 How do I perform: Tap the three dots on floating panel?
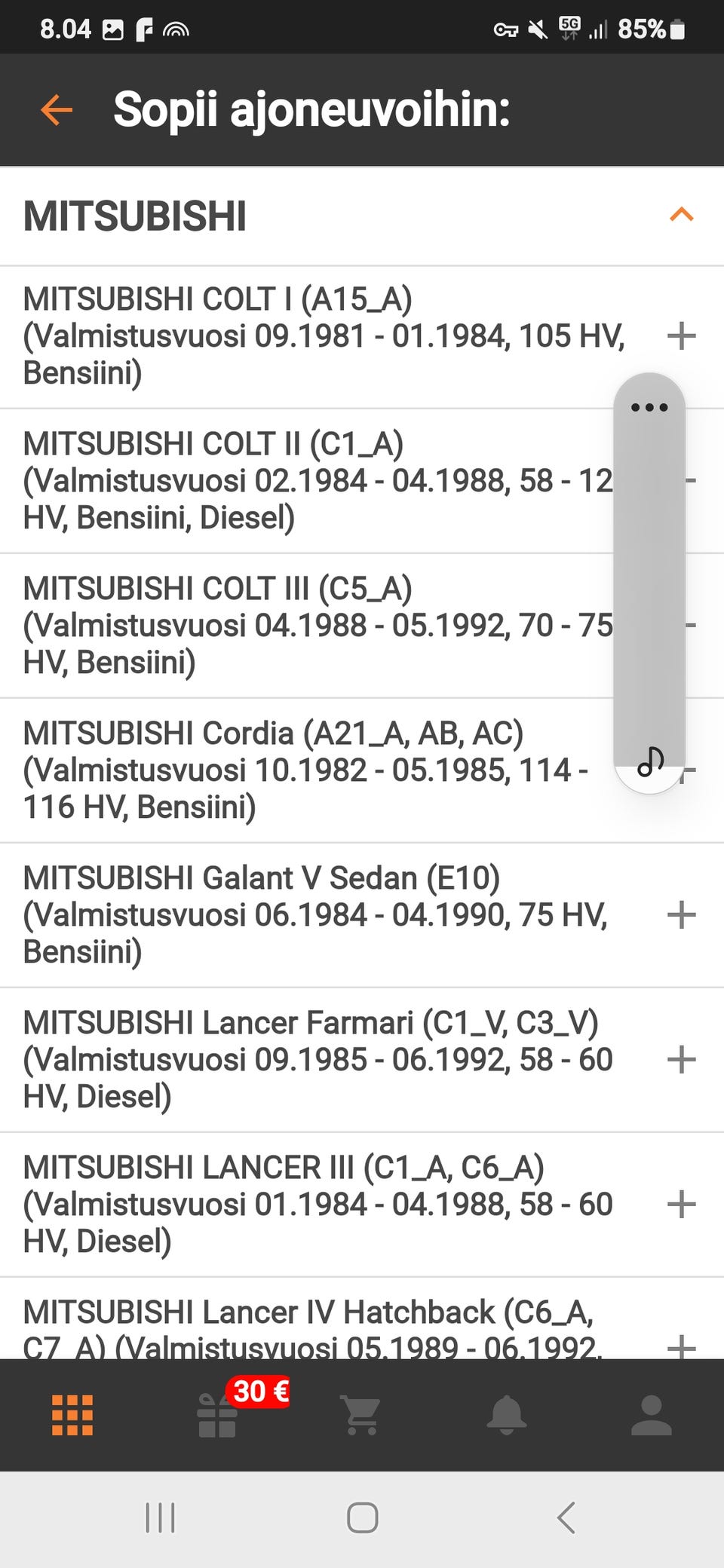(649, 408)
